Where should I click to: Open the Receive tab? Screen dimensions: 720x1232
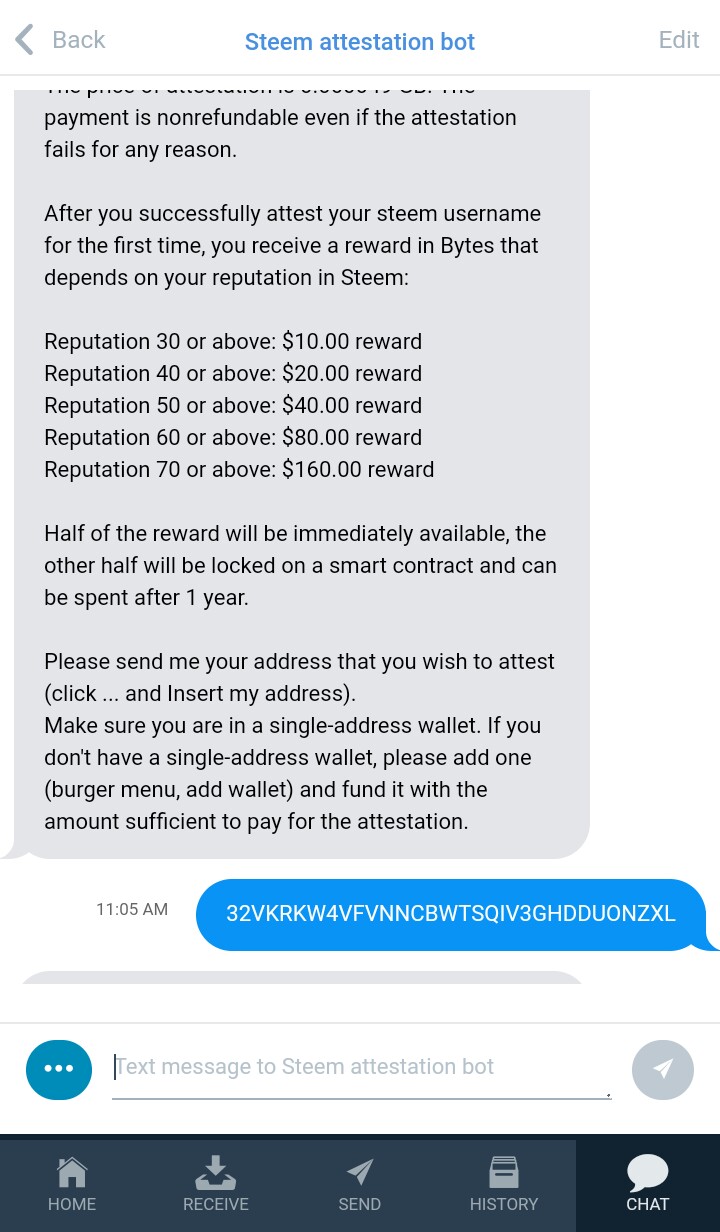click(216, 1185)
